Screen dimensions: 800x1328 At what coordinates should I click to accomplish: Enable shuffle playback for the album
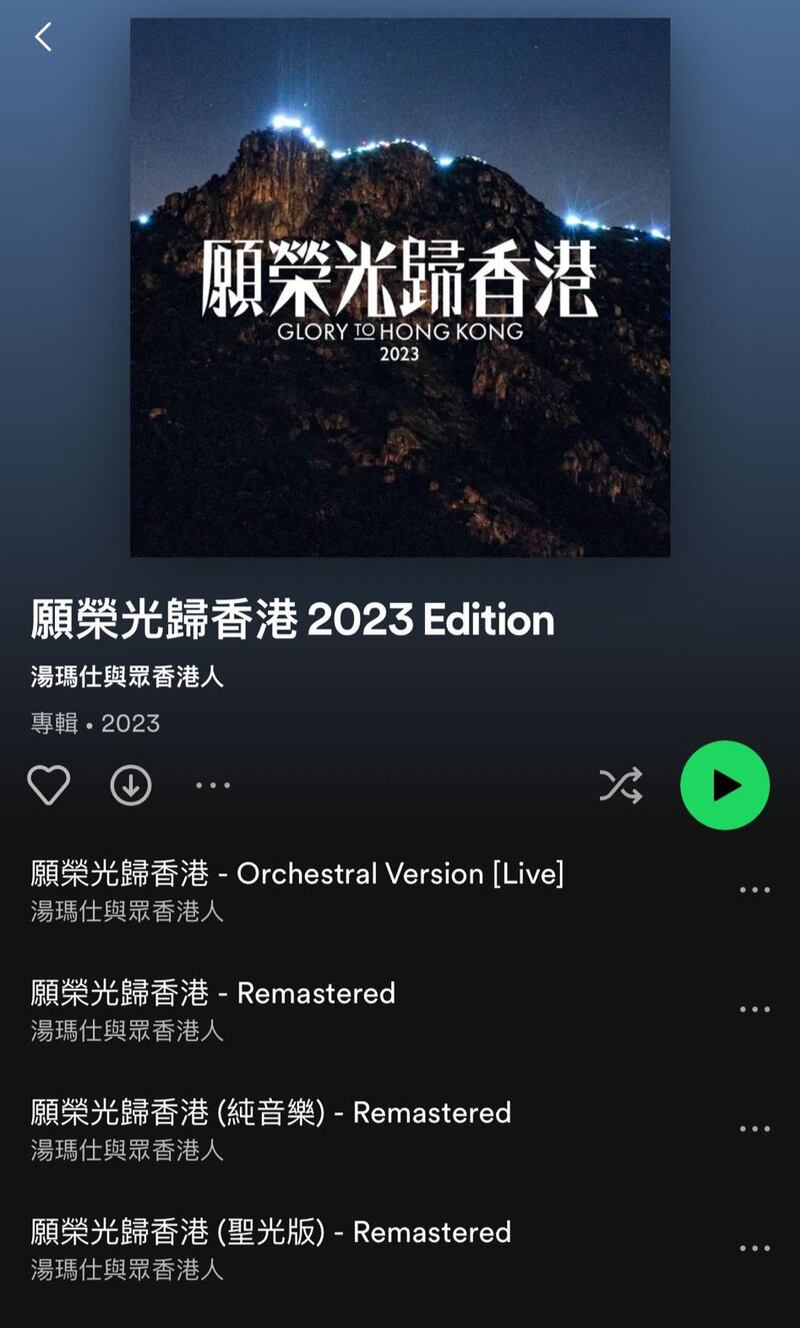(620, 786)
